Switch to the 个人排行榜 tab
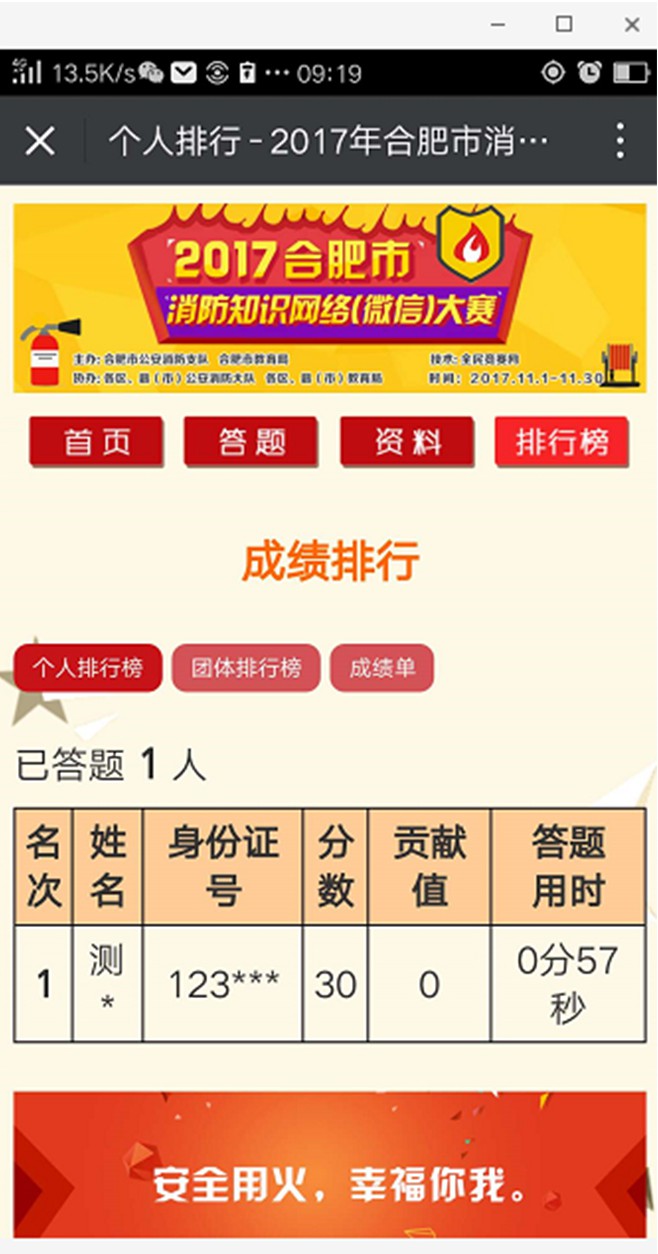 pos(87,668)
